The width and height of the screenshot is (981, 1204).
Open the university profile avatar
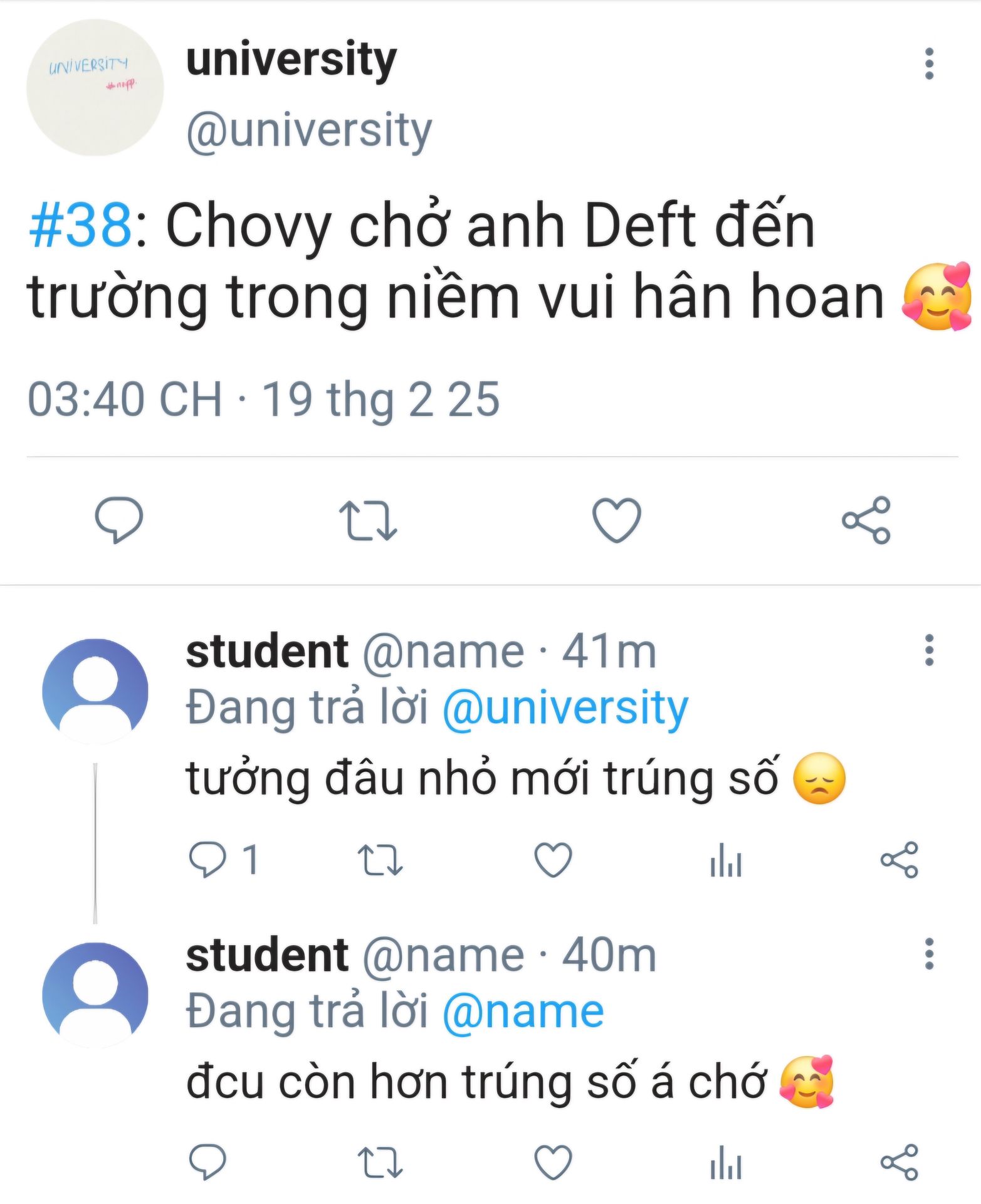click(95, 88)
